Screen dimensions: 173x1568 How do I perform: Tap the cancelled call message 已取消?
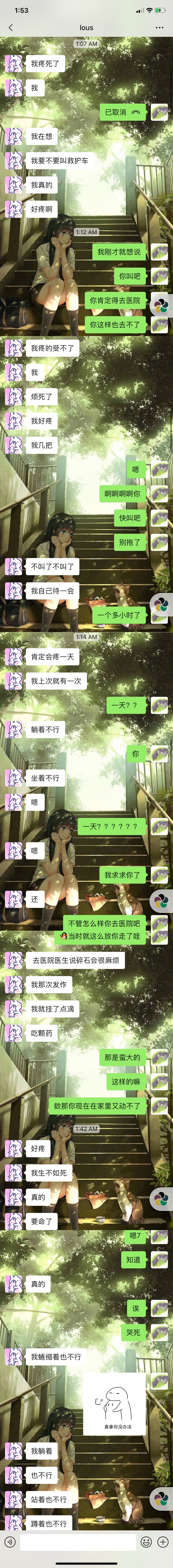pos(122,112)
